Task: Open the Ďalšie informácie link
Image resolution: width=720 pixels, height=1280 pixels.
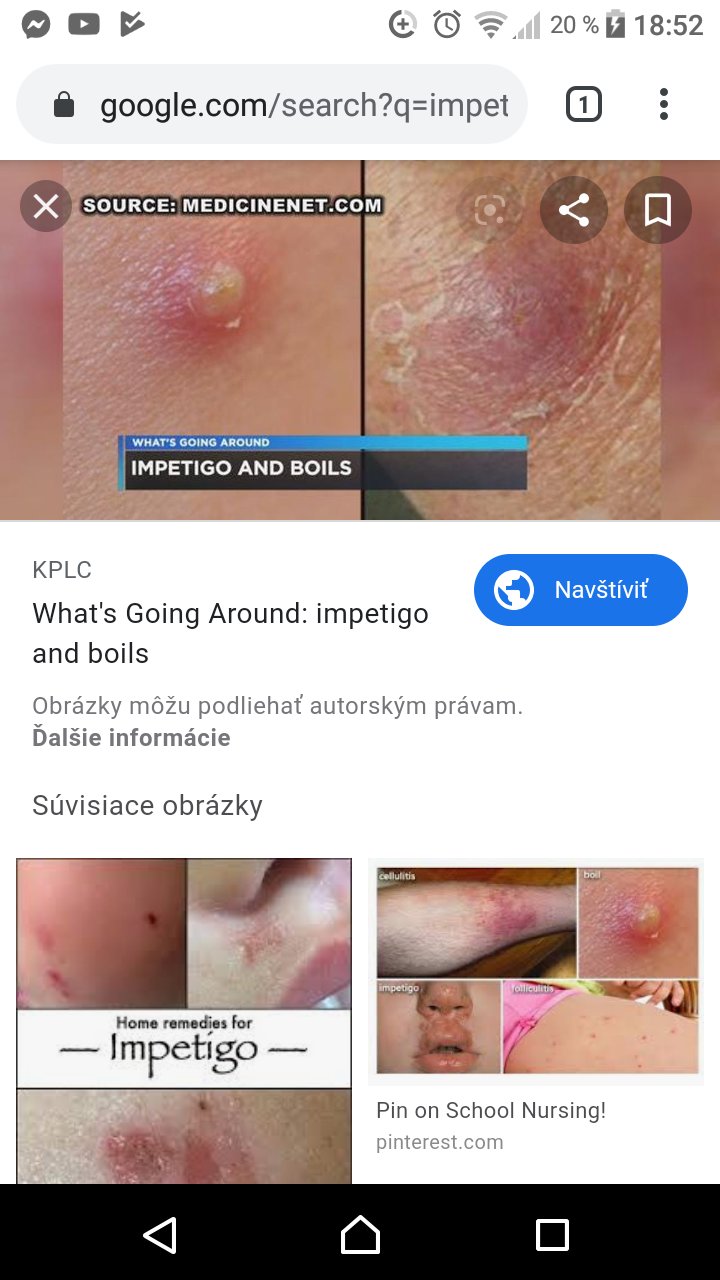Action: 131,738
